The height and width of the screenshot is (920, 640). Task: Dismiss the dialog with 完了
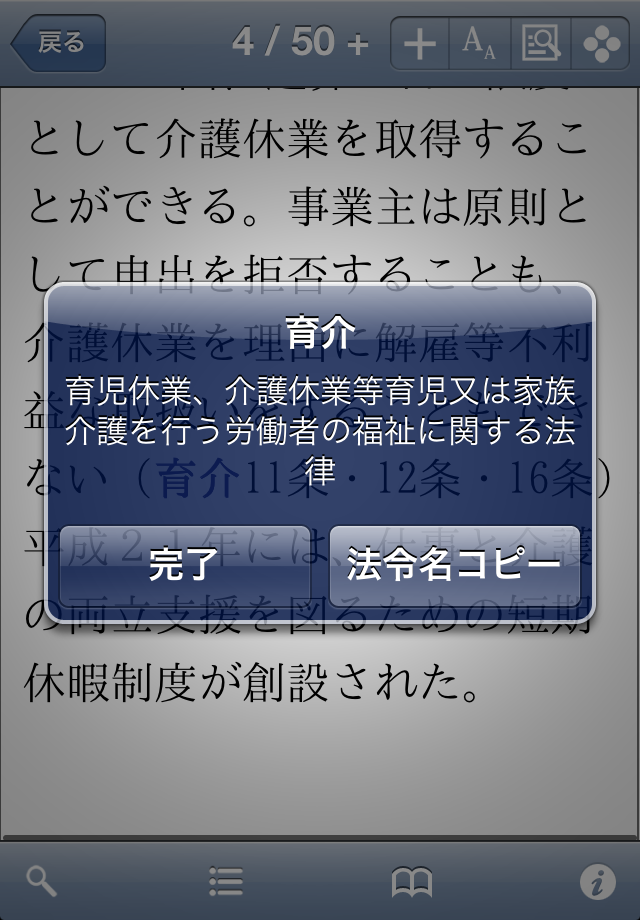pyautogui.click(x=184, y=566)
